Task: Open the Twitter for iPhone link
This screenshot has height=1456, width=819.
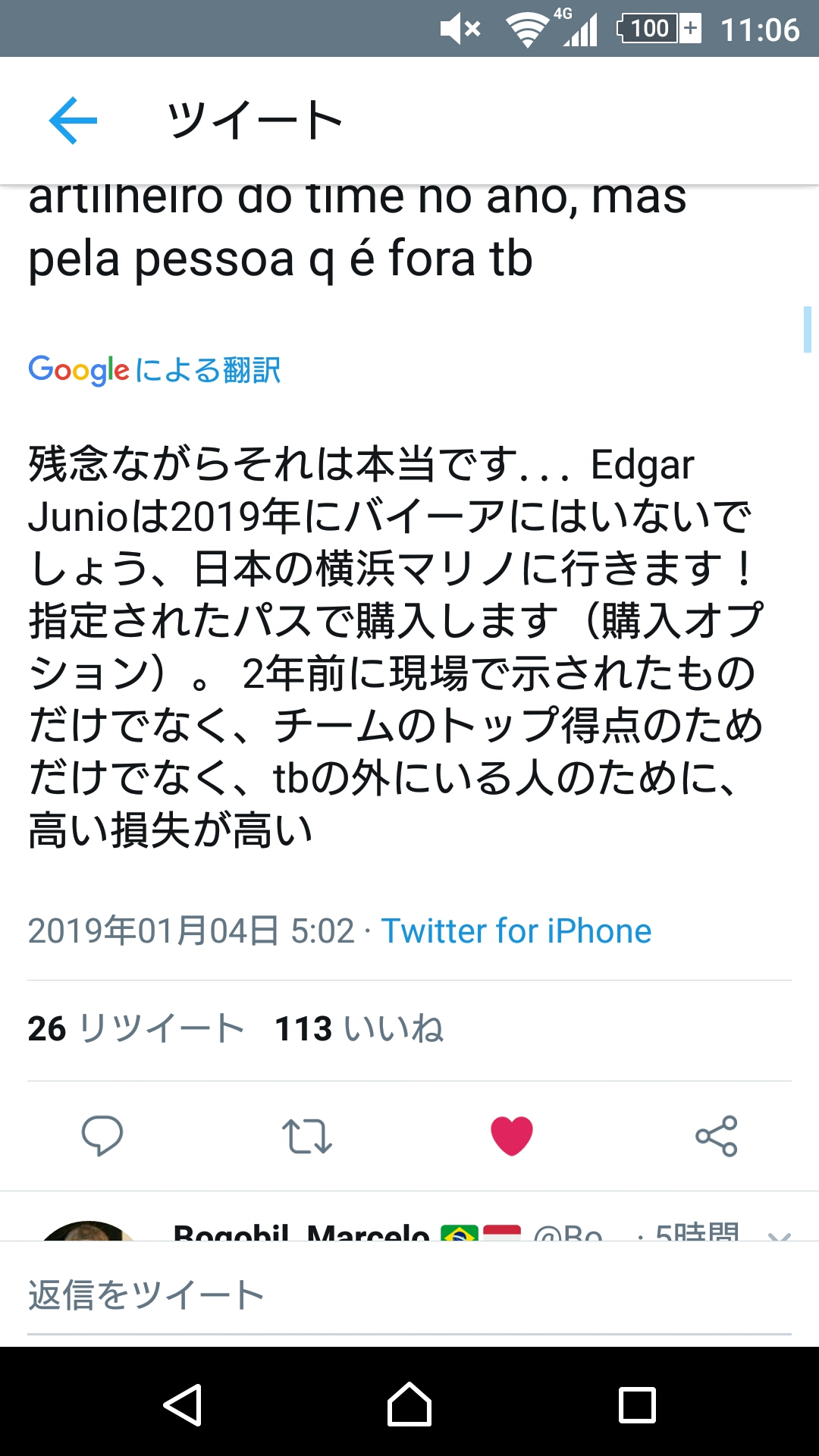Action: 516,931
